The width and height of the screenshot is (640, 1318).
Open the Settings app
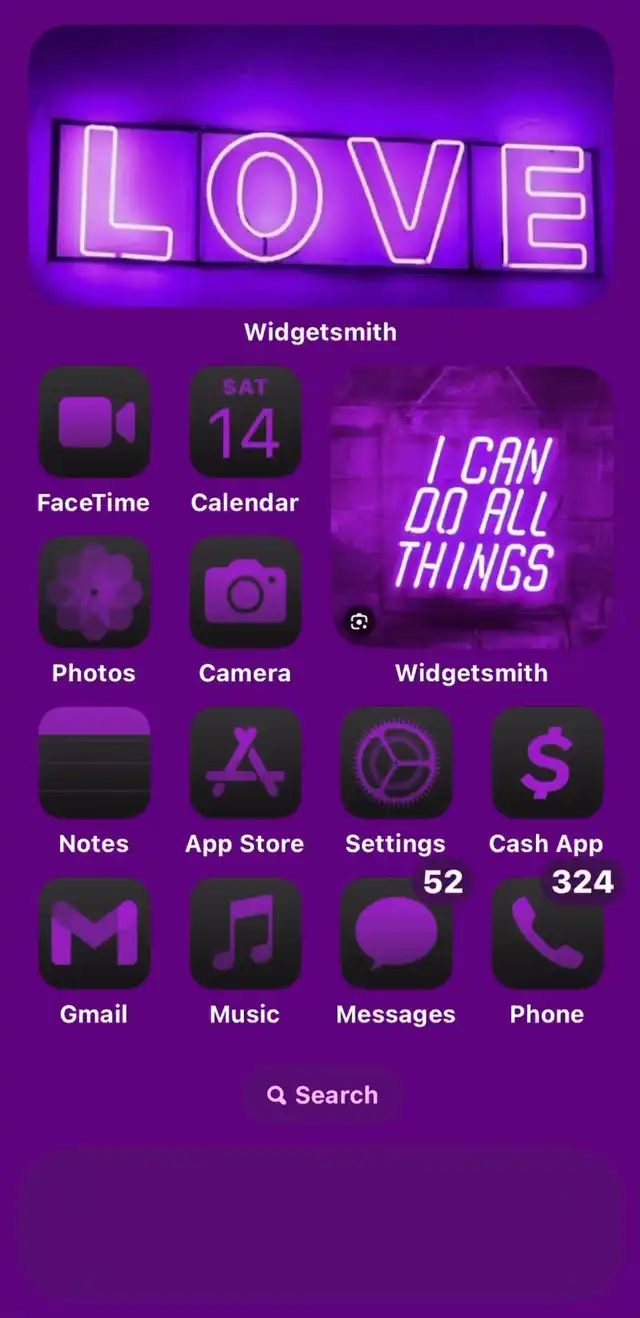point(396,763)
